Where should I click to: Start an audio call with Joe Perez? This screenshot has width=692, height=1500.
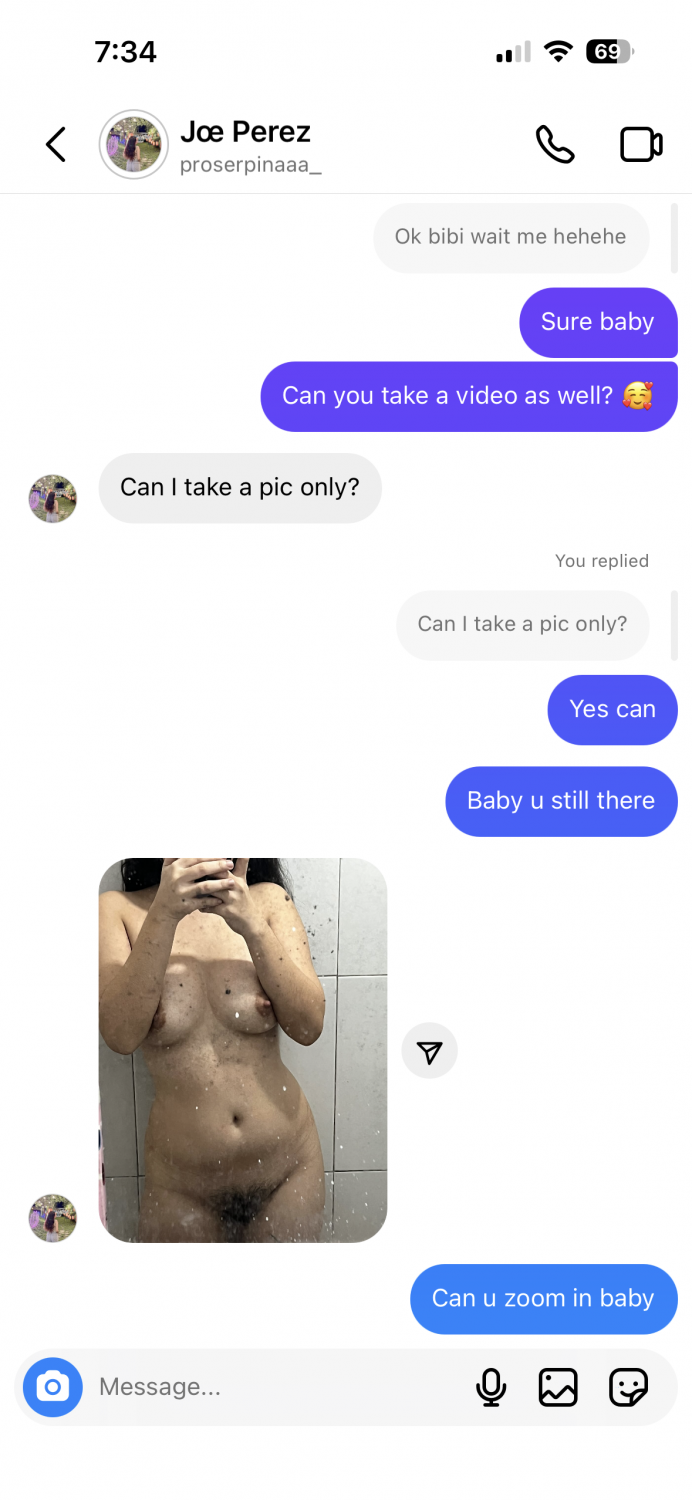pyautogui.click(x=555, y=145)
